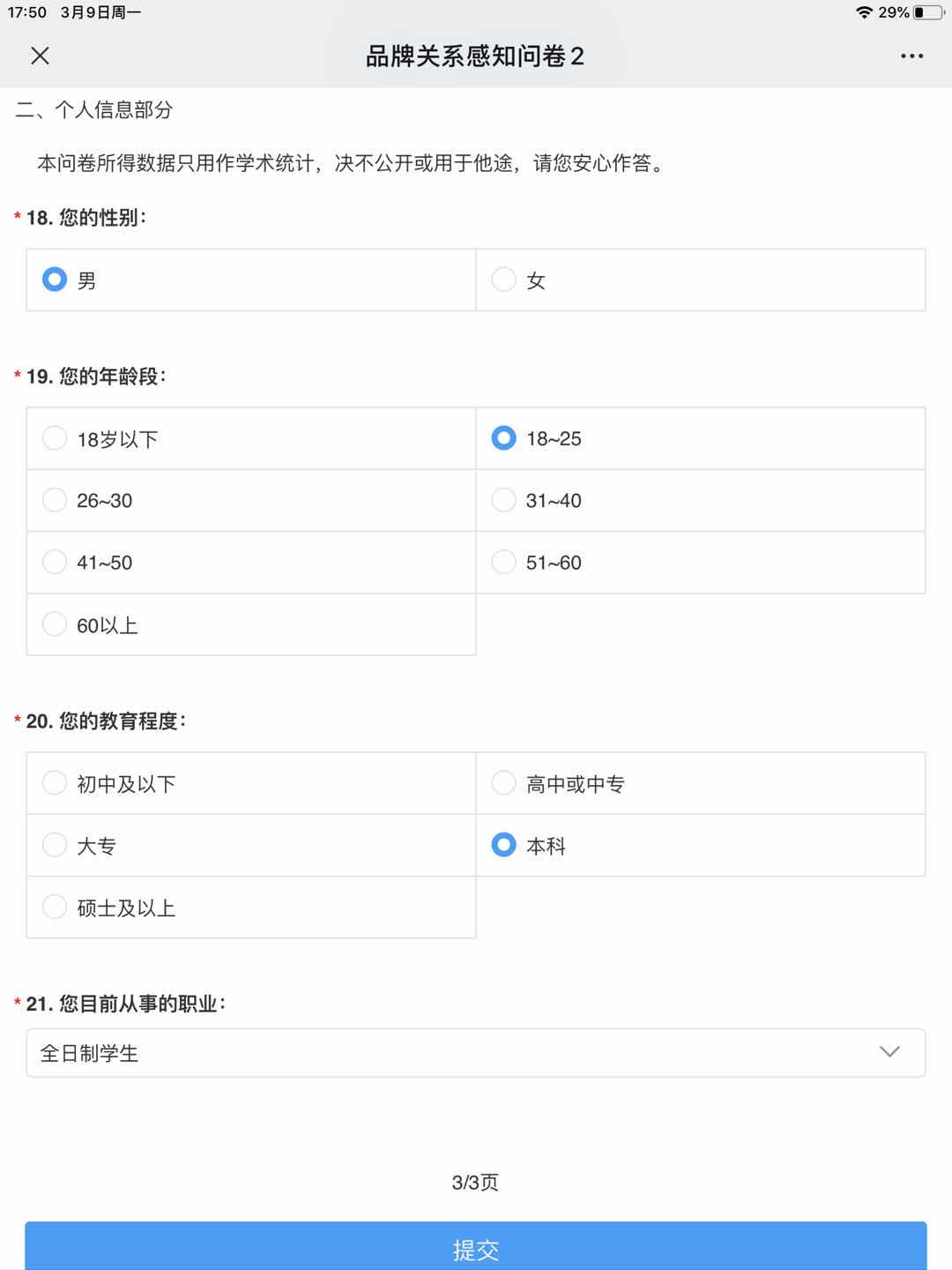
Task: Expand the occupation dropdown showing 全日制学生
Action: pyautogui.click(x=476, y=1052)
